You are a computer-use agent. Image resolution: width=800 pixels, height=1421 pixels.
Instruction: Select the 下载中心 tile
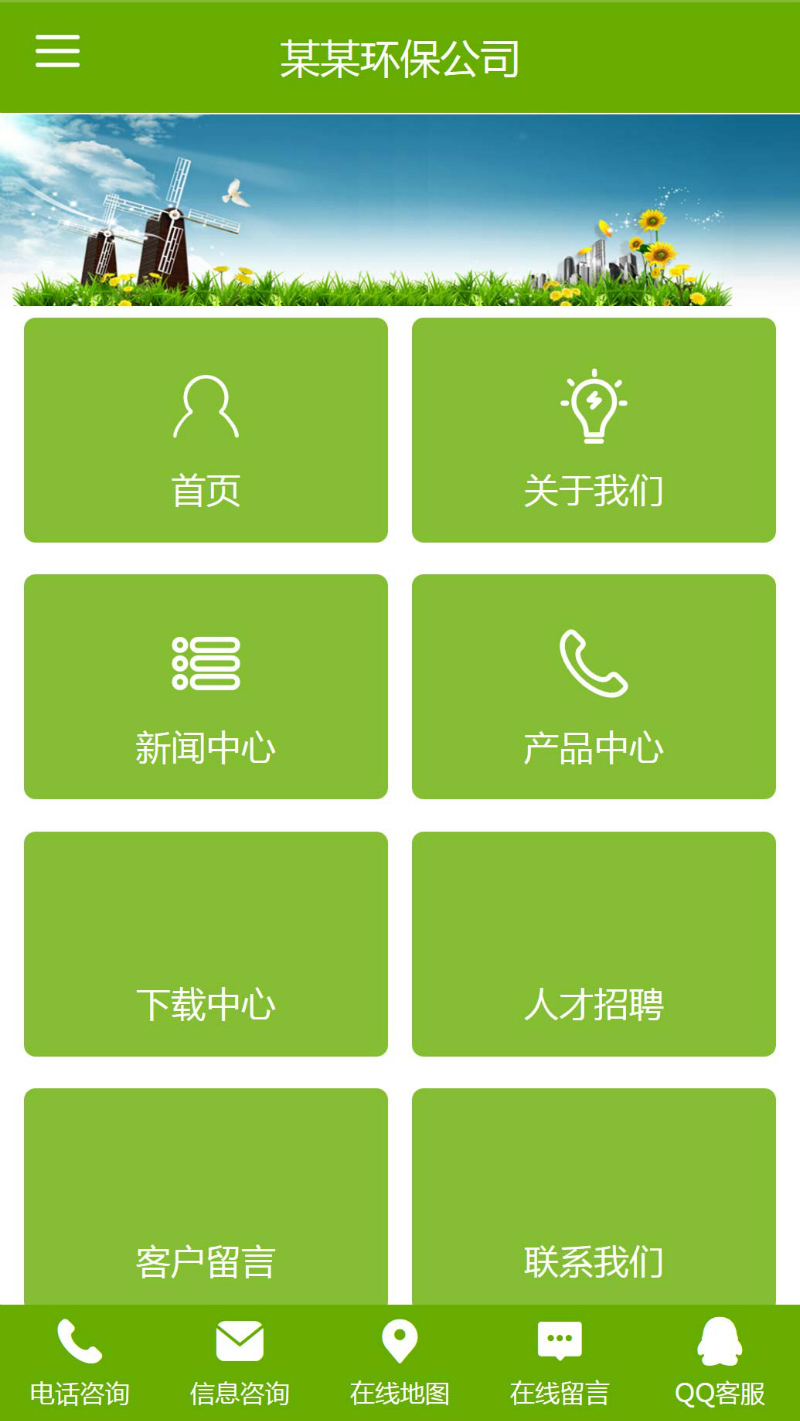[206, 944]
